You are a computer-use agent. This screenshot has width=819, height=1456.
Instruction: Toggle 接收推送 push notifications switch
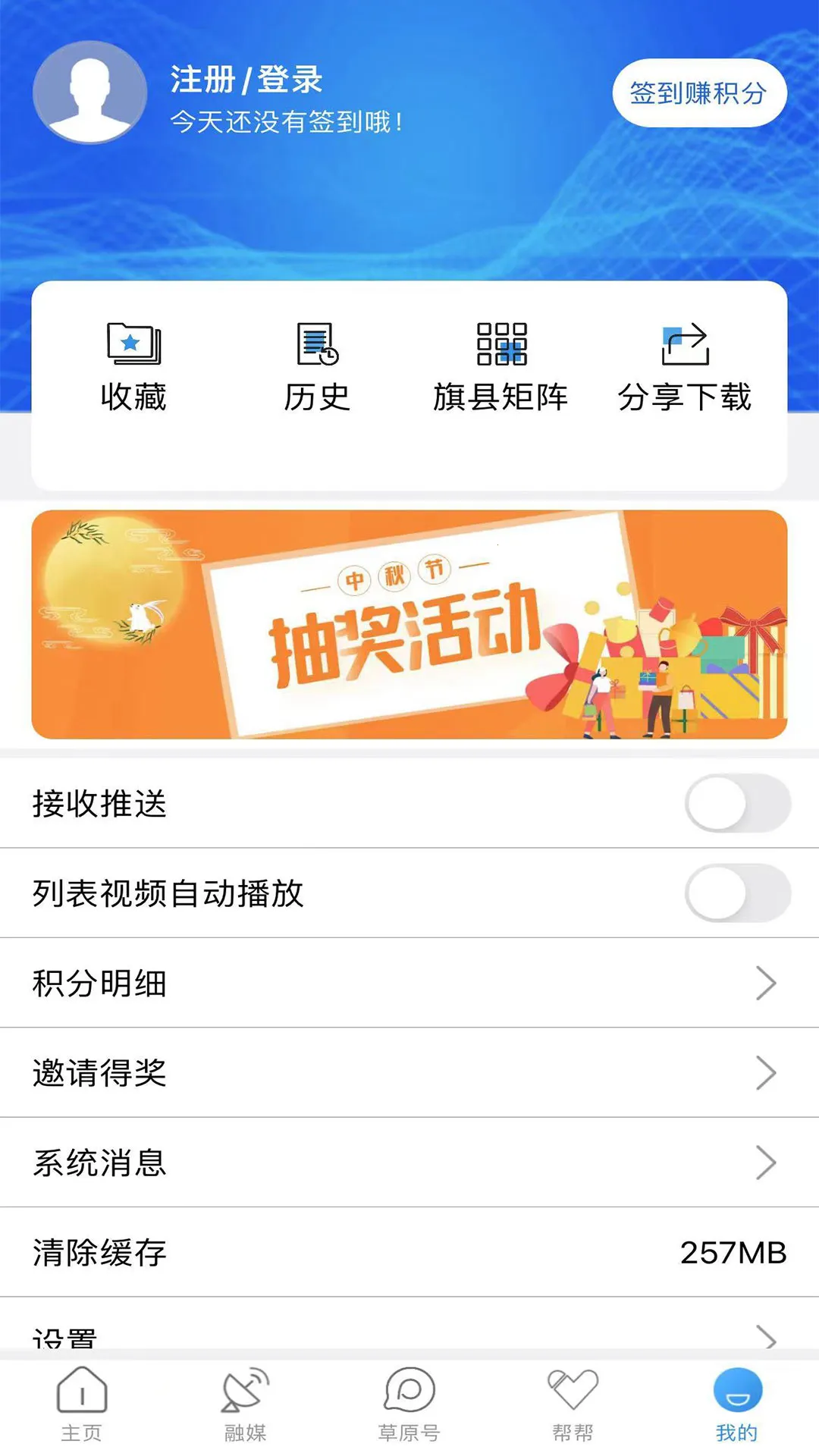(x=737, y=803)
